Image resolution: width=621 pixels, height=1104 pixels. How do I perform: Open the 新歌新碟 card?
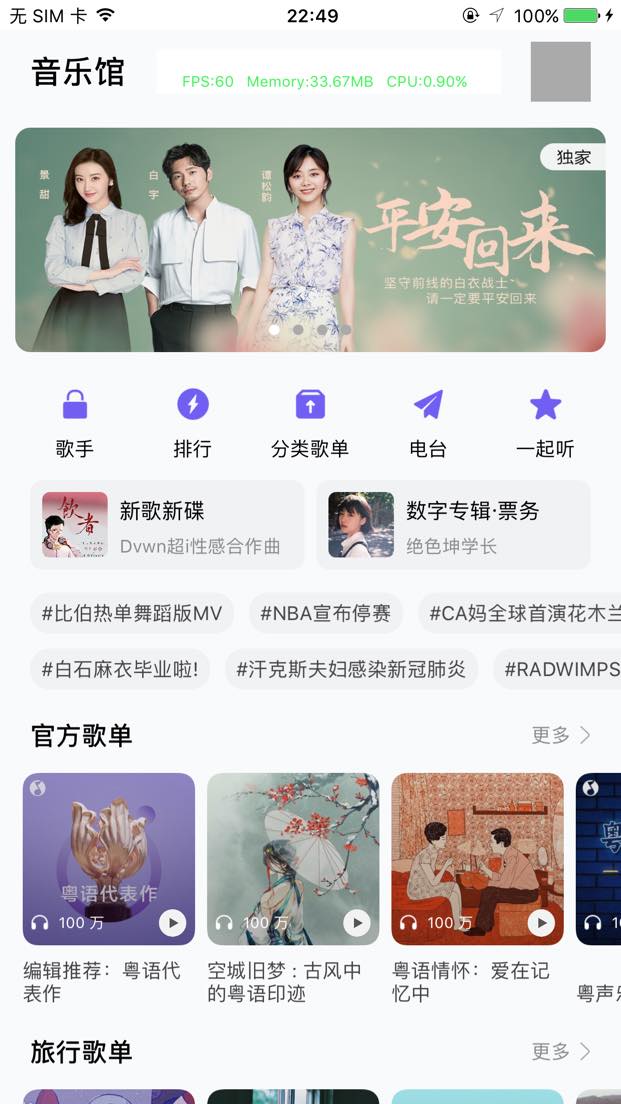(x=167, y=525)
